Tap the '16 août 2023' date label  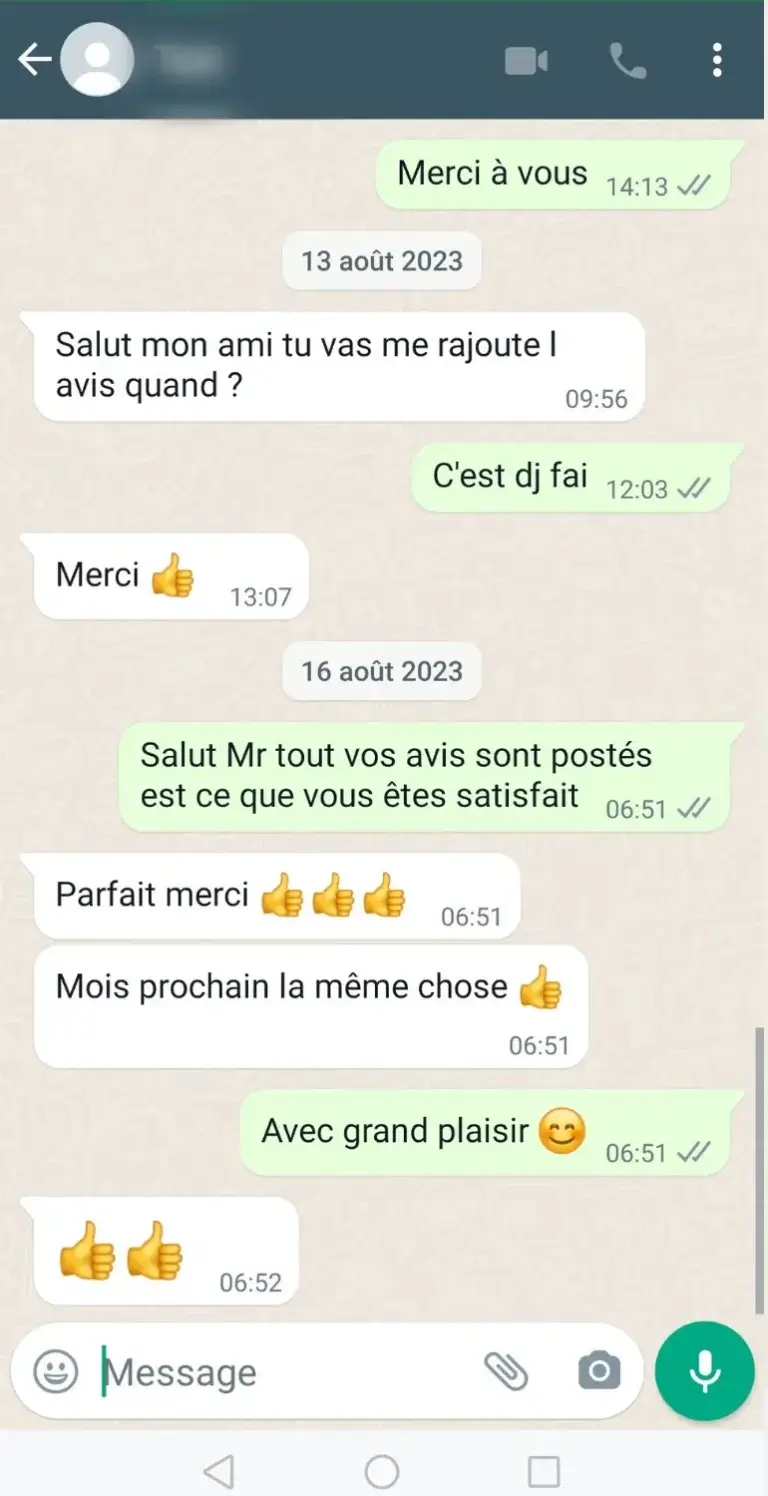click(381, 671)
